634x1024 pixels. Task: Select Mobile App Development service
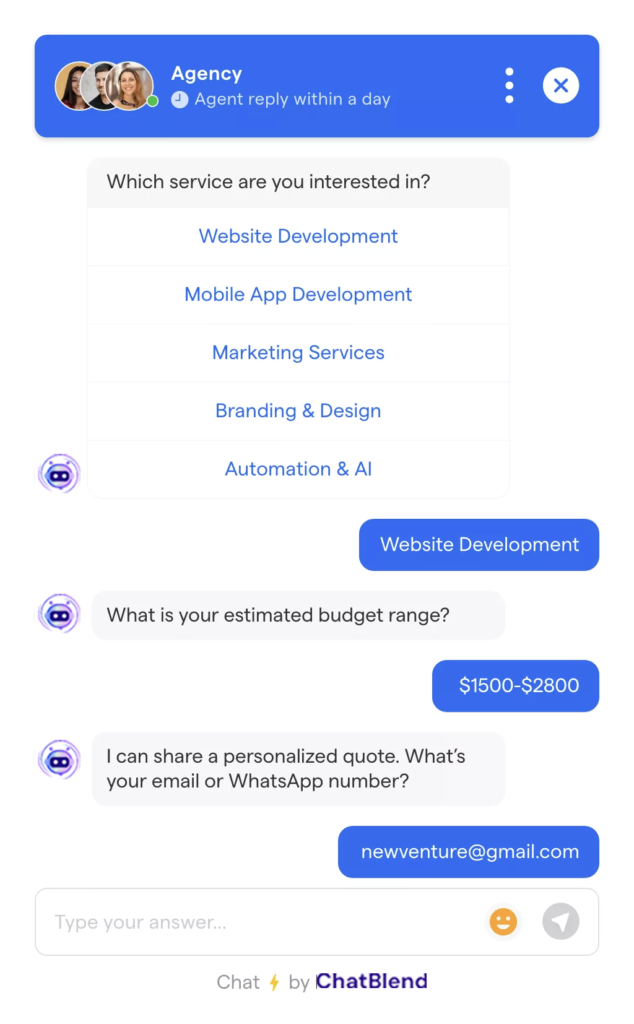click(298, 295)
